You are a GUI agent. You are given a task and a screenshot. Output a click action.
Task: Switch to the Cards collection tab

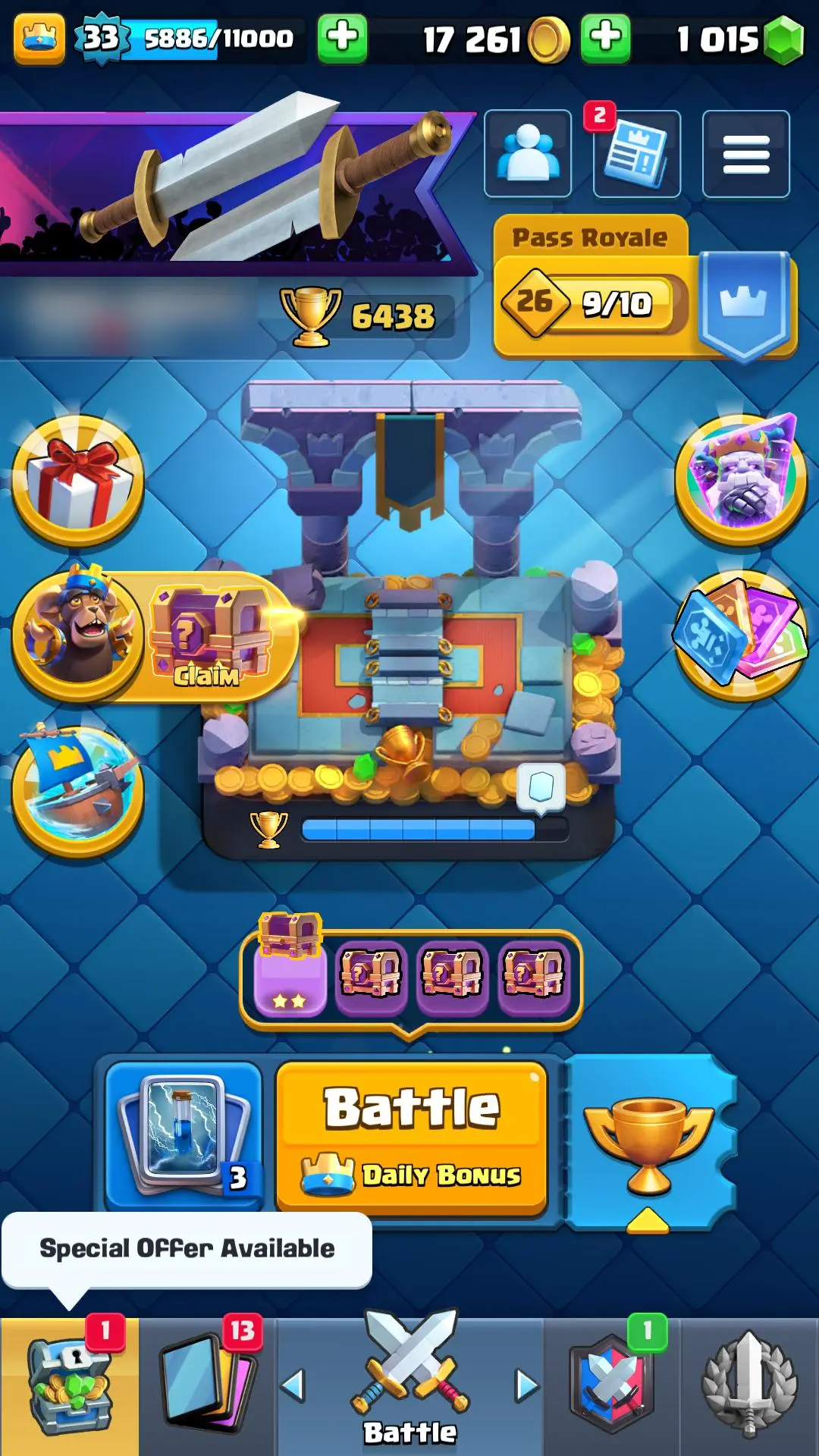tap(207, 1386)
